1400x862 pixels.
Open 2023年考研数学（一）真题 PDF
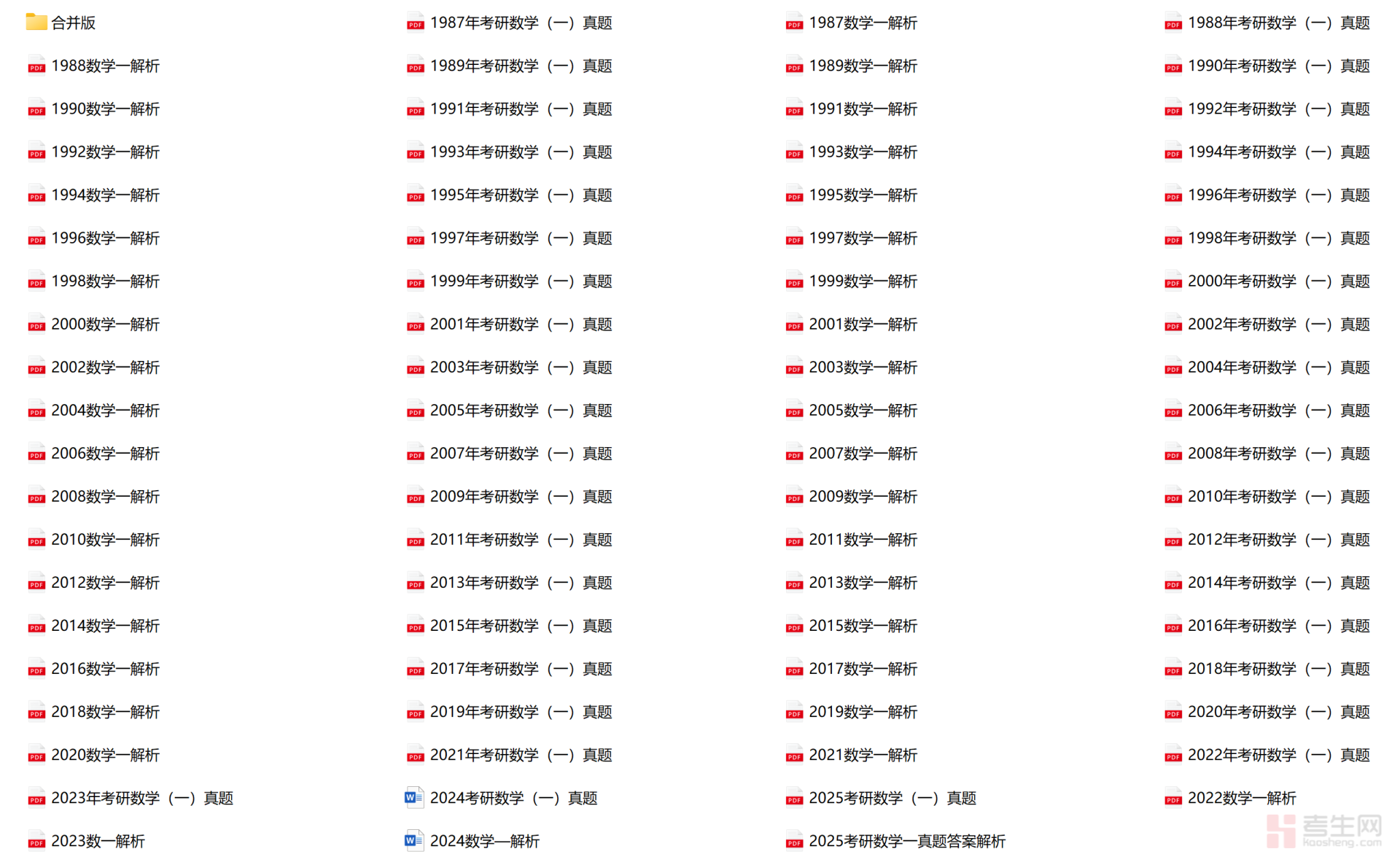click(x=141, y=797)
